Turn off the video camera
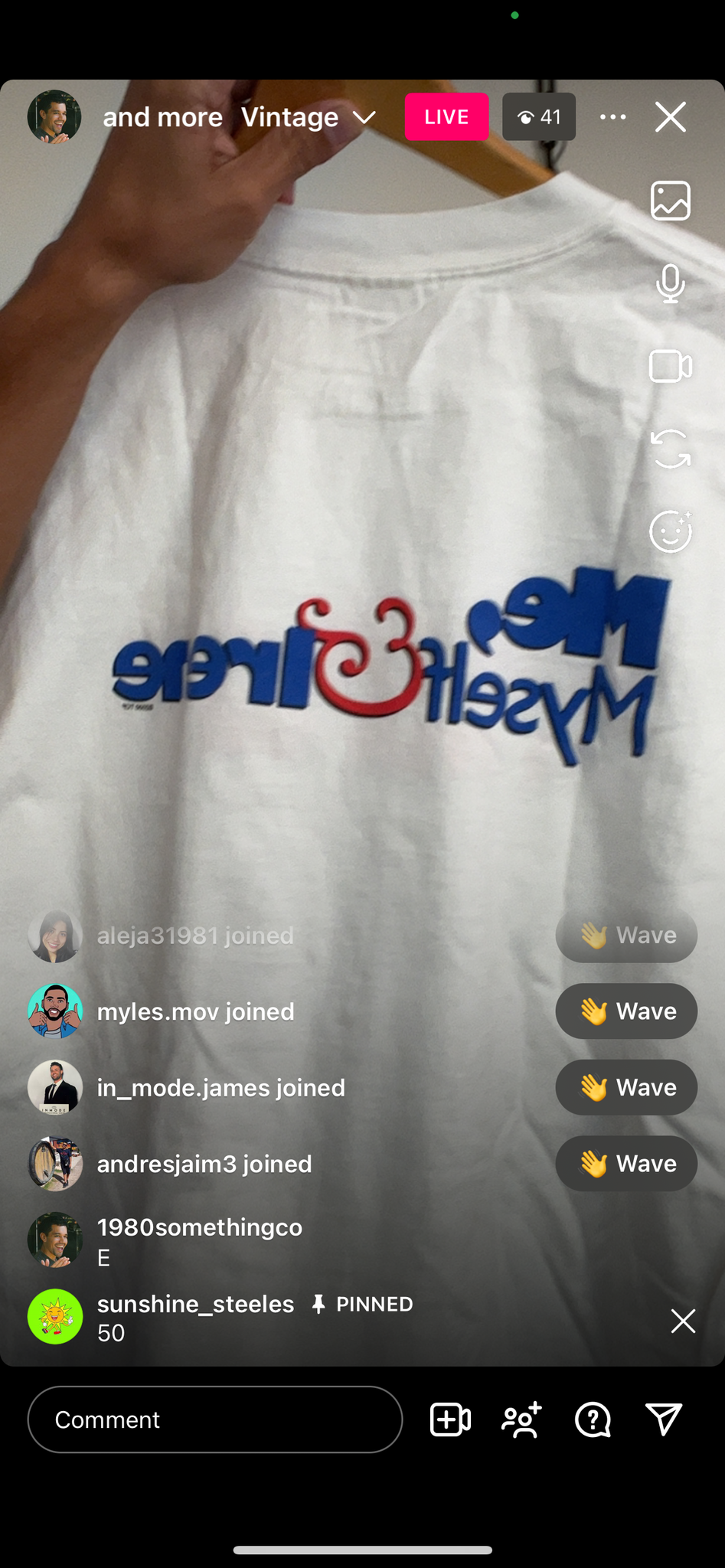Image resolution: width=725 pixels, height=1568 pixels. [x=670, y=366]
